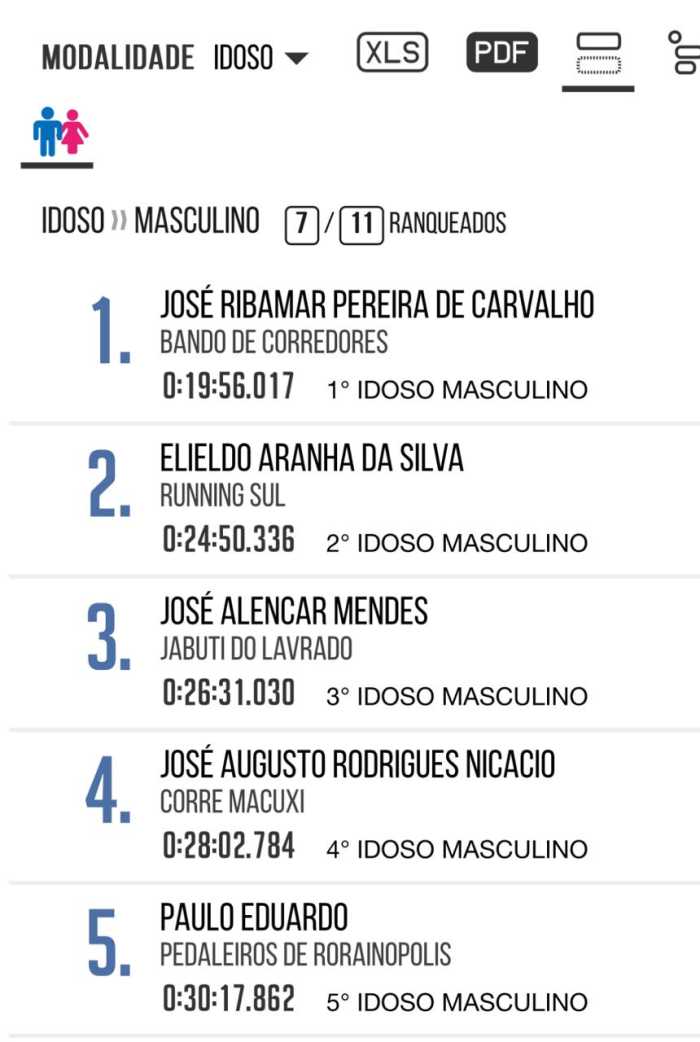Switch to the tree view layout
Screen dimensions: 700x1042
[683, 53]
